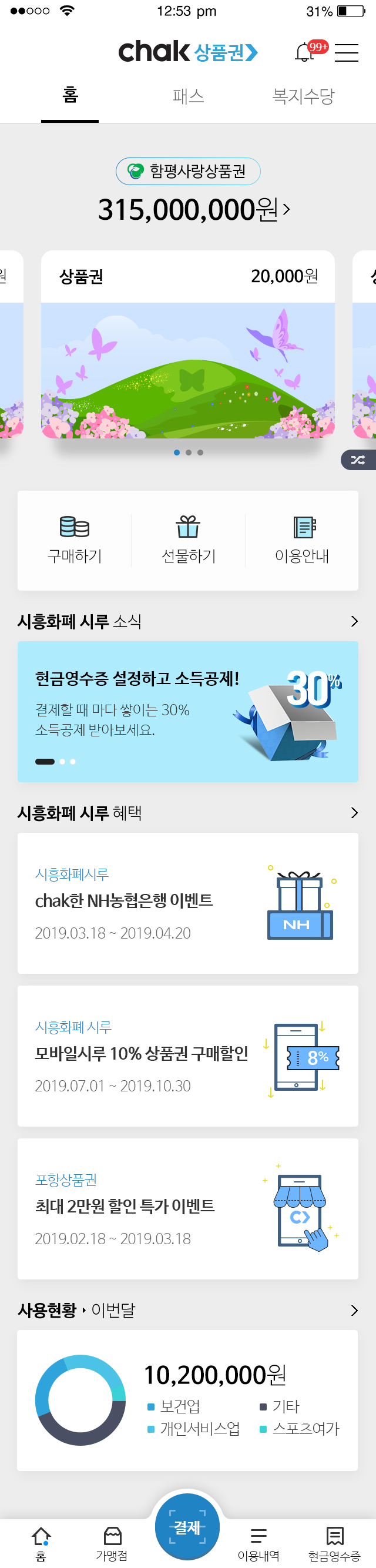The image size is (376, 1568).
Task: Open the 20,000원 상품권 card
Action: (187, 345)
